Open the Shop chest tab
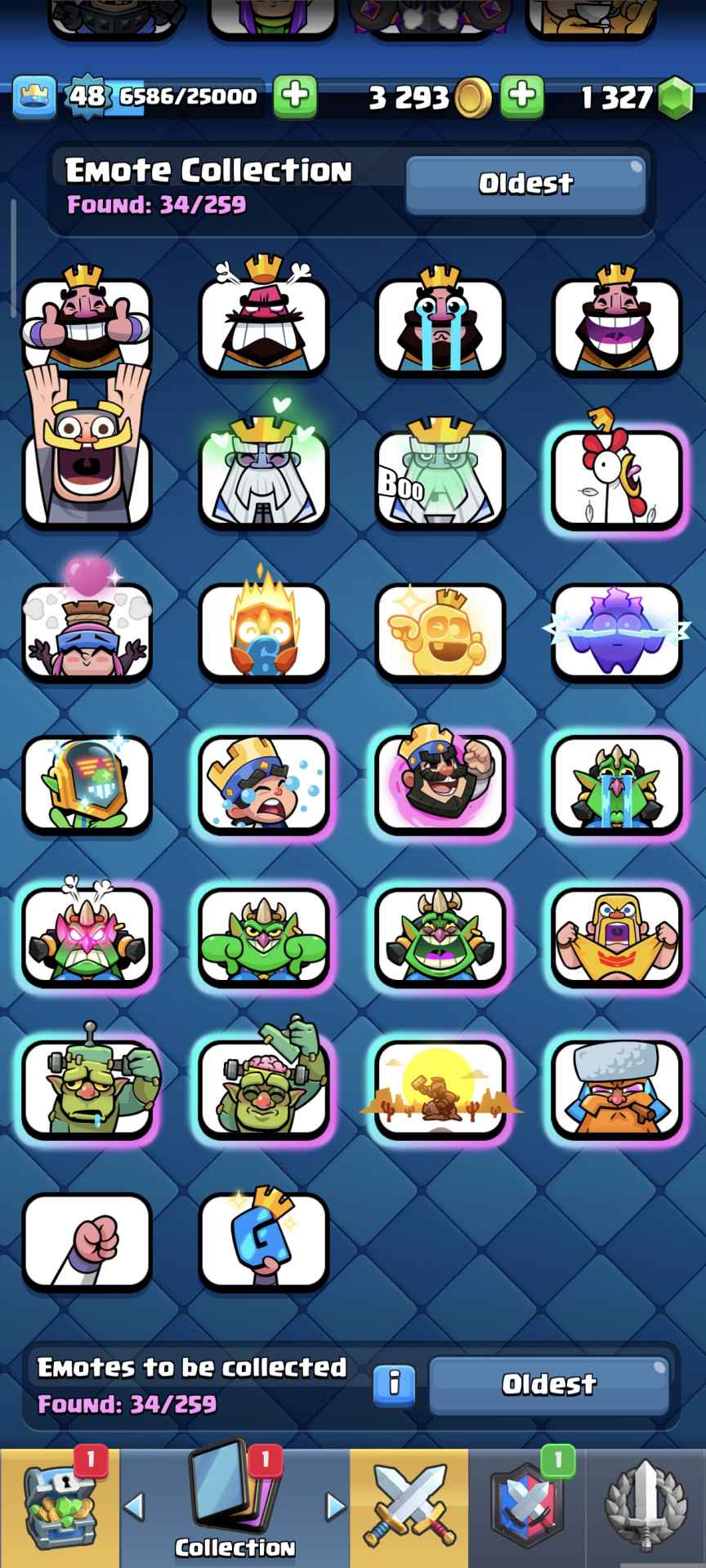The height and width of the screenshot is (1568, 706). tap(59, 1508)
